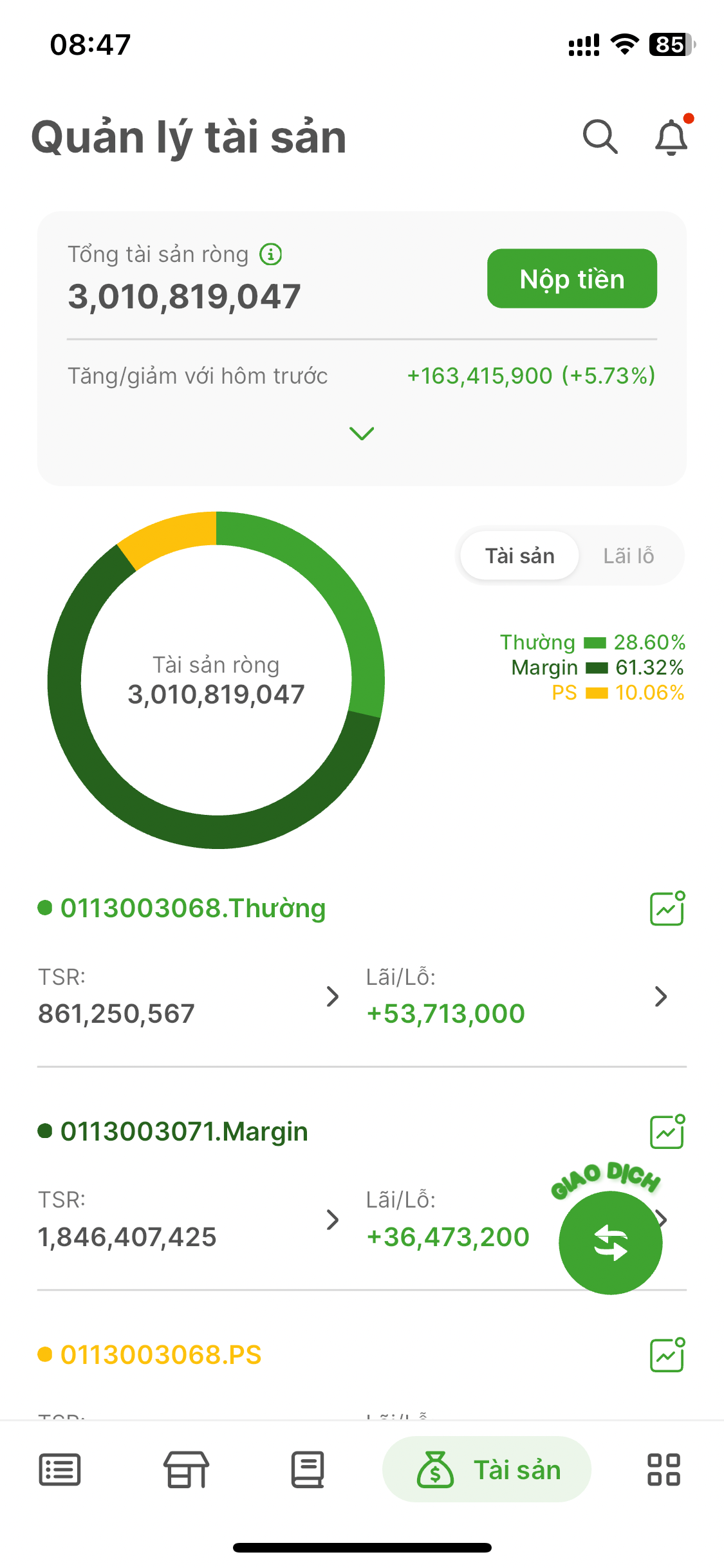Open the more grid menu tab

click(x=664, y=1470)
